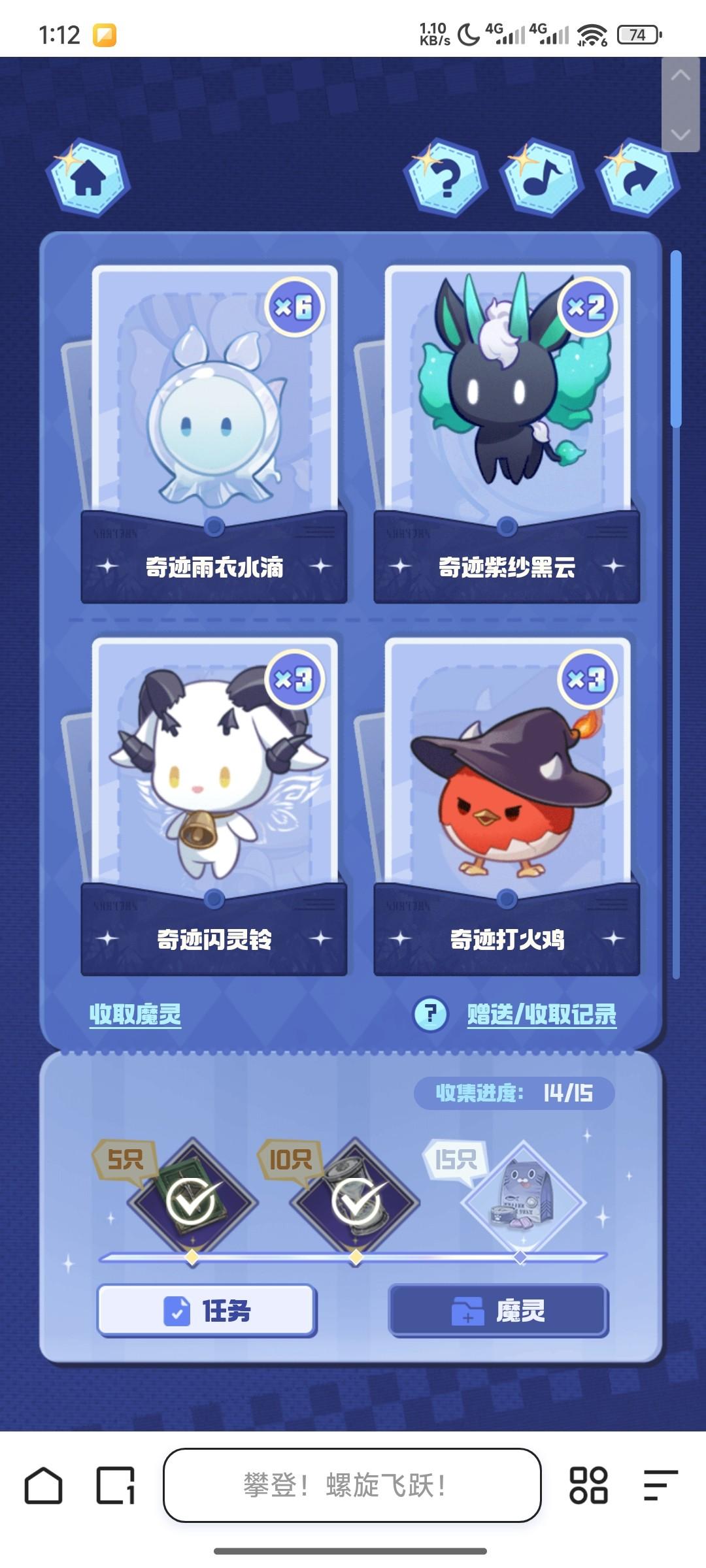Open 赠送/收取记录 history

tap(541, 1015)
